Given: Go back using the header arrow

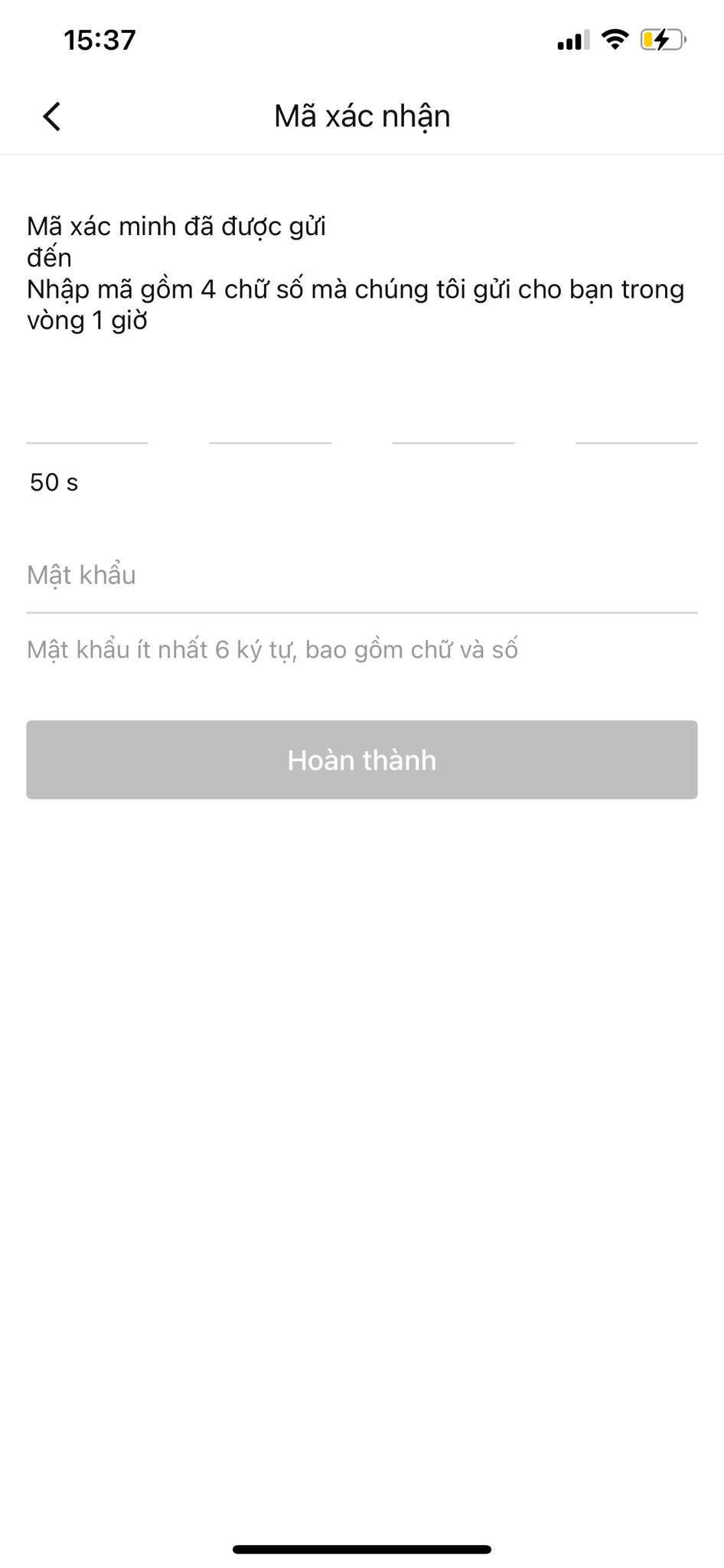Looking at the screenshot, I should [x=52, y=117].
